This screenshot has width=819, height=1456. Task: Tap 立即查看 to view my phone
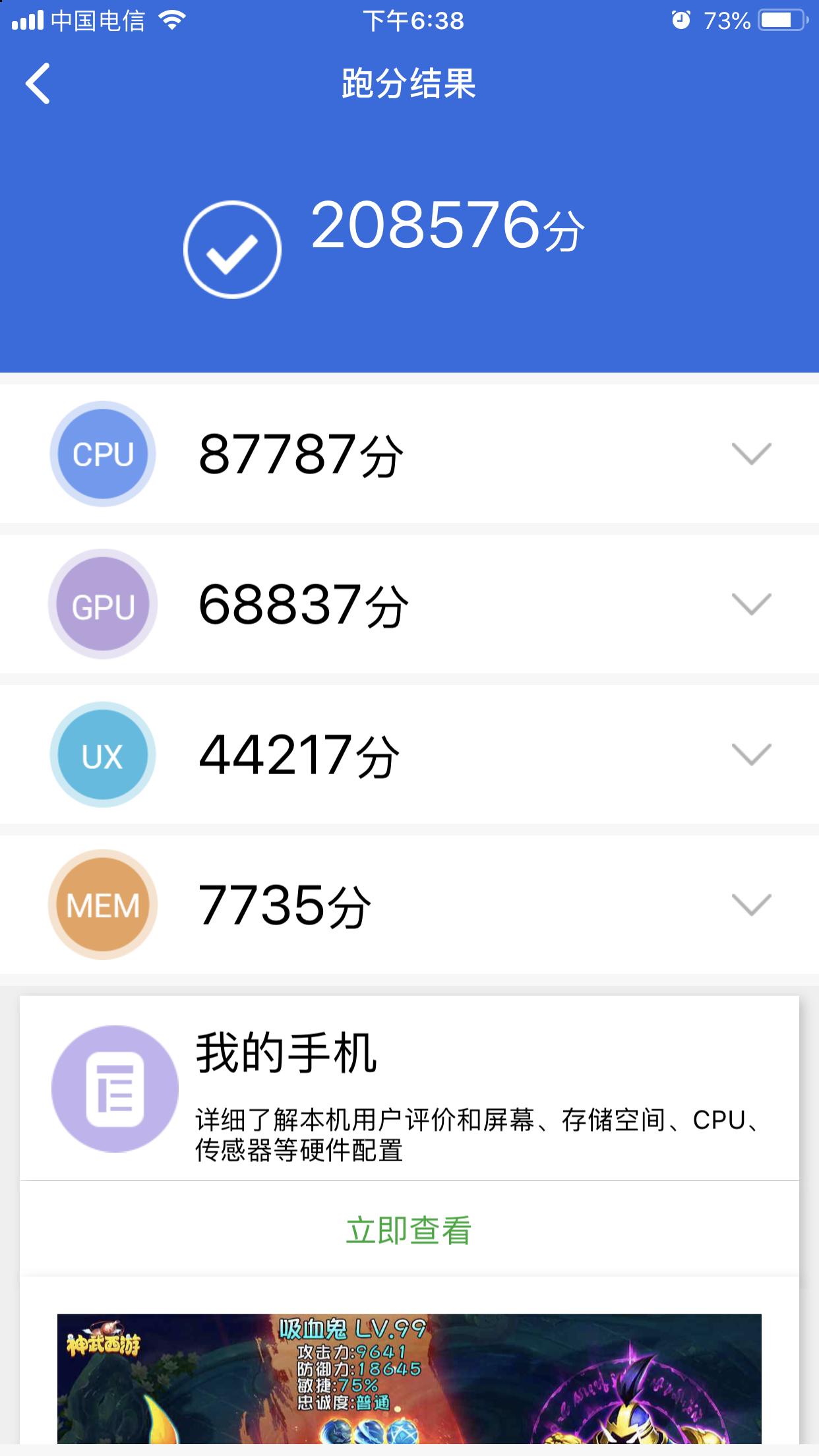[409, 1230]
